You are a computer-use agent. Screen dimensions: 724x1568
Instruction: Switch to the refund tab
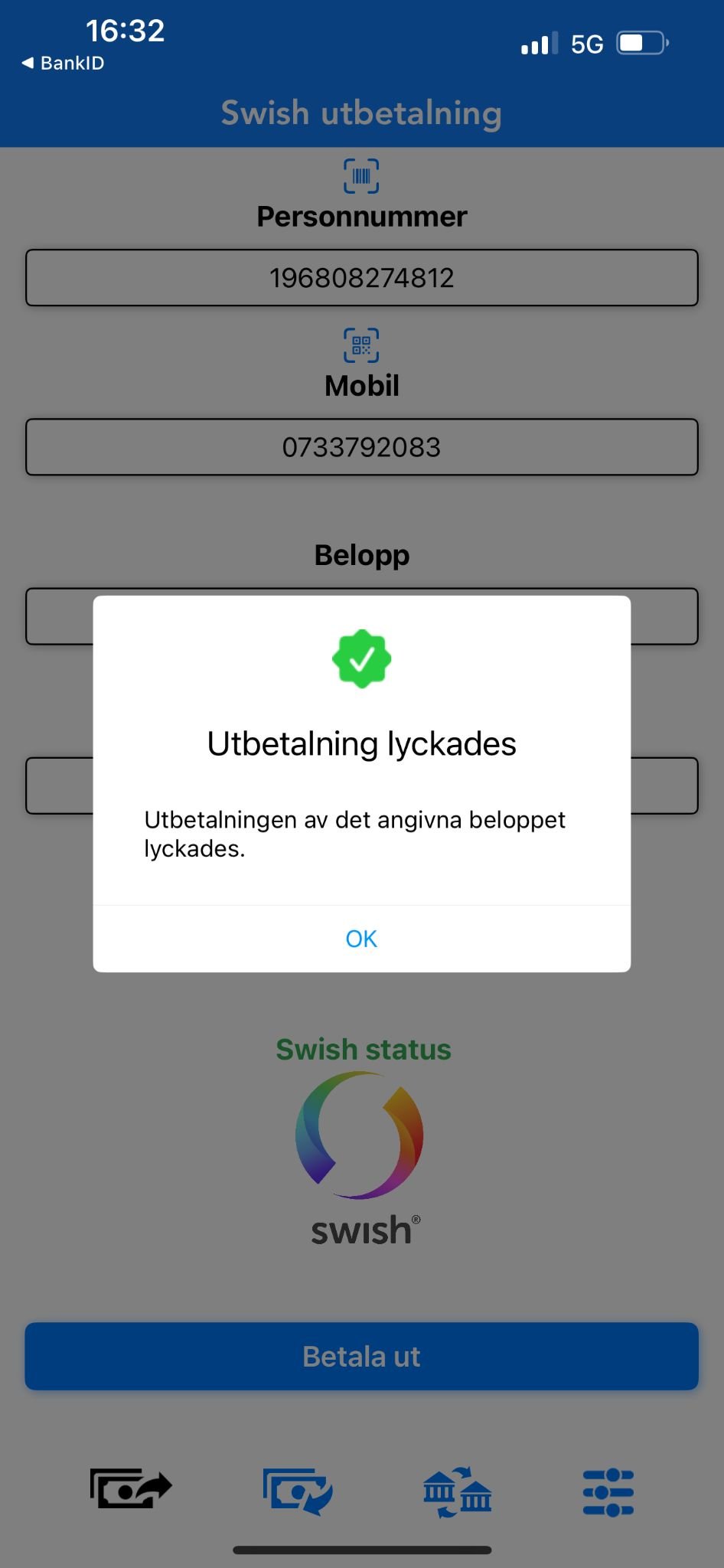tap(298, 1490)
